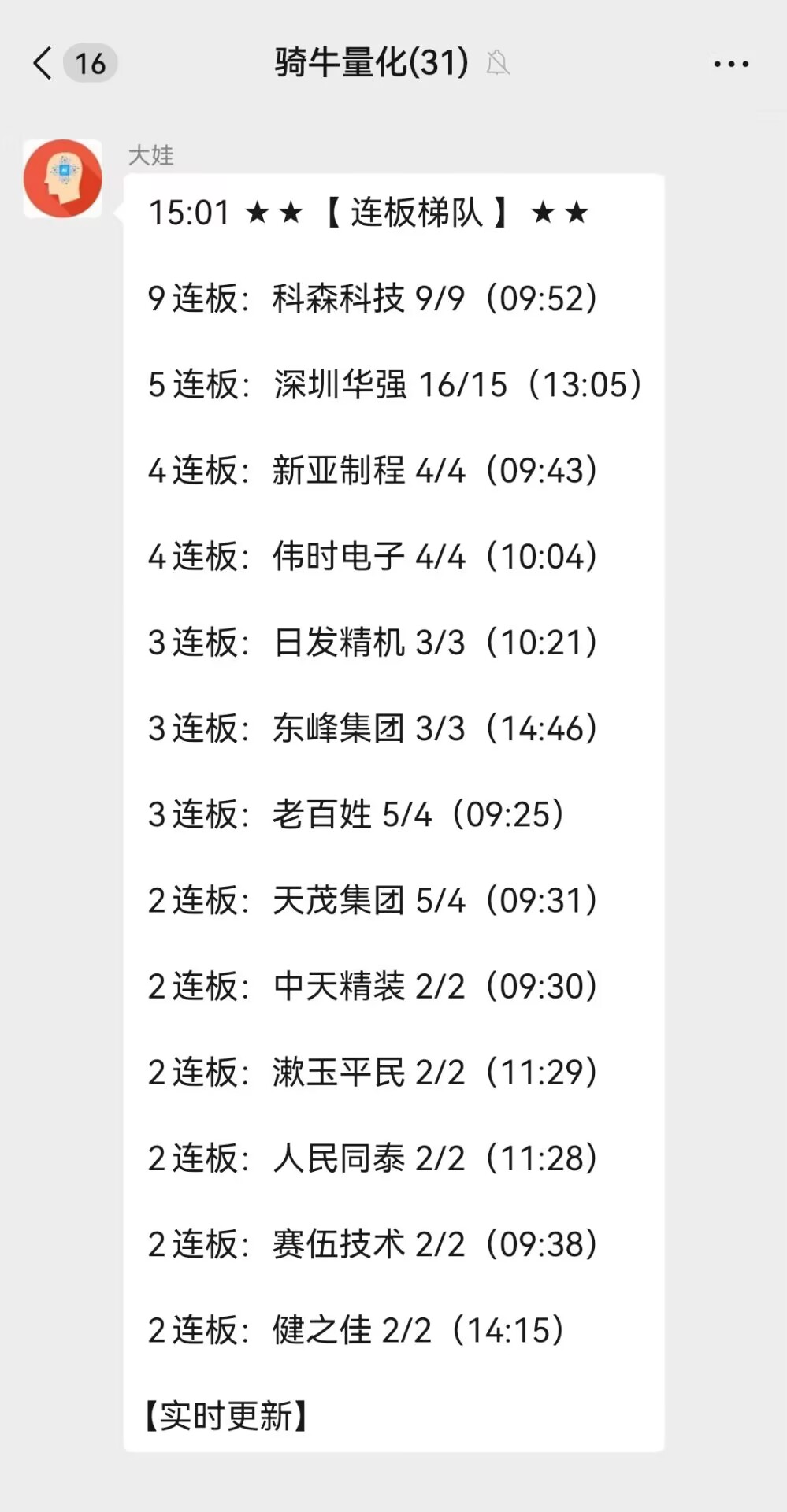
Task: Open the group chat options menu
Action: [731, 64]
